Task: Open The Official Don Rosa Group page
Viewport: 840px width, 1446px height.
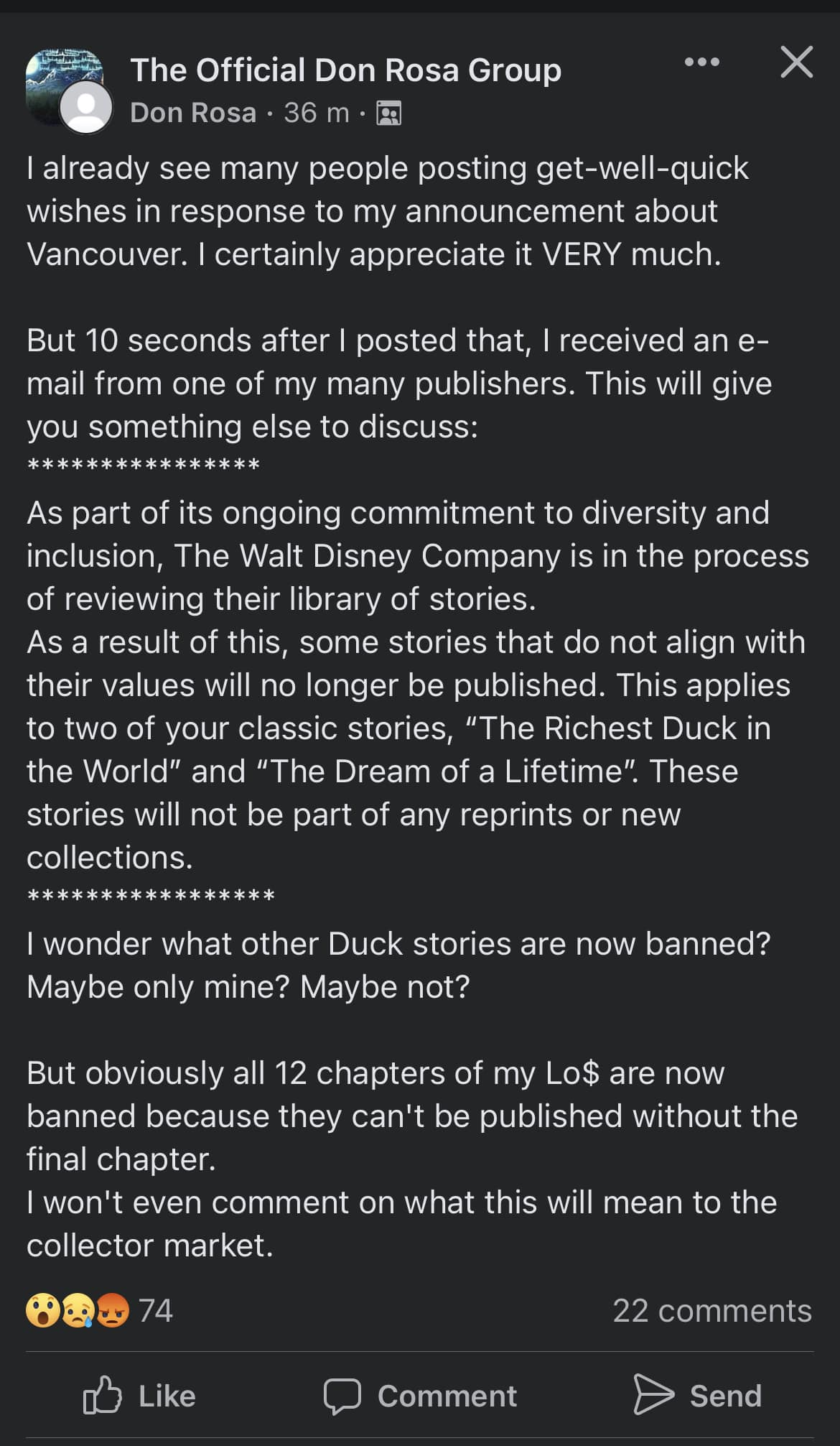Action: point(345,70)
